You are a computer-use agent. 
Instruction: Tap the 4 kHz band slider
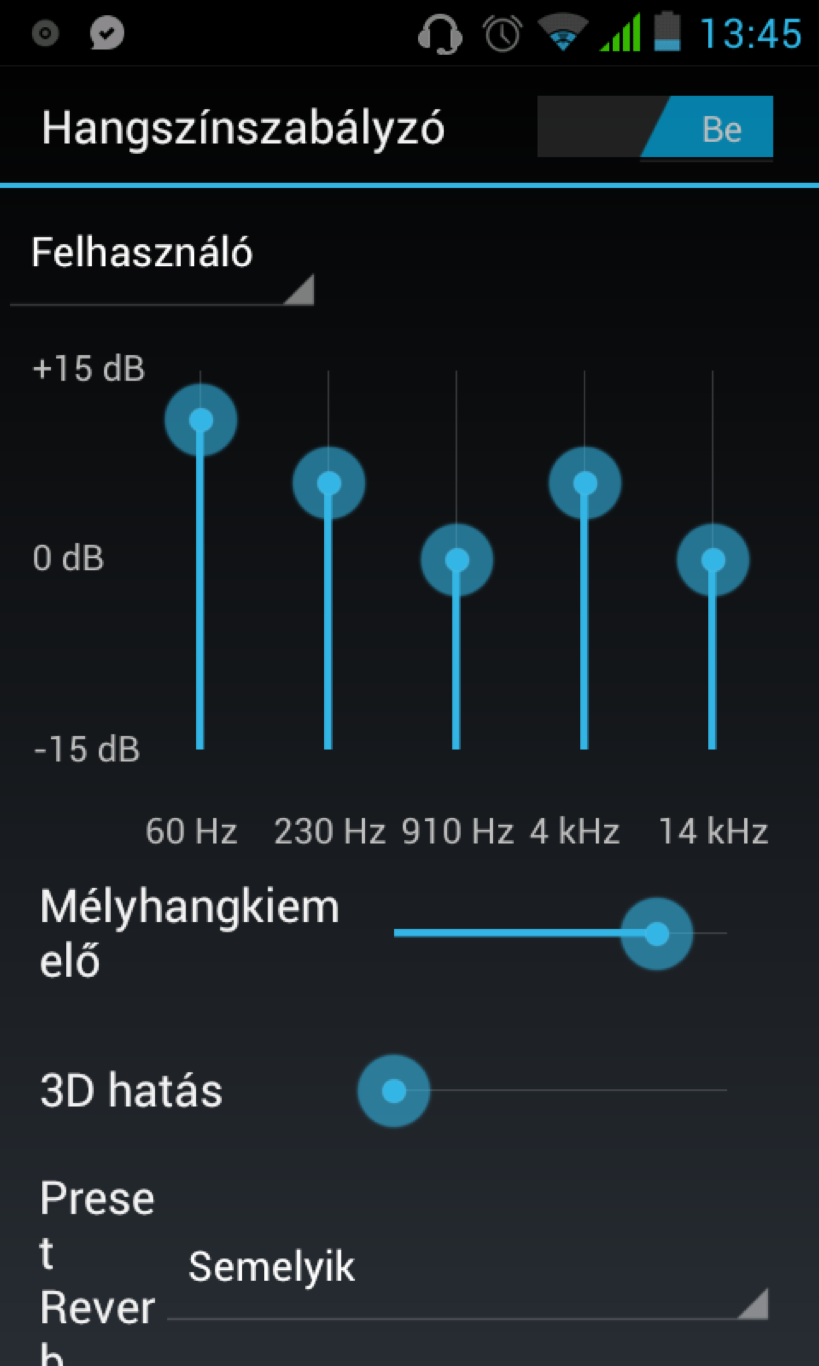[585, 484]
